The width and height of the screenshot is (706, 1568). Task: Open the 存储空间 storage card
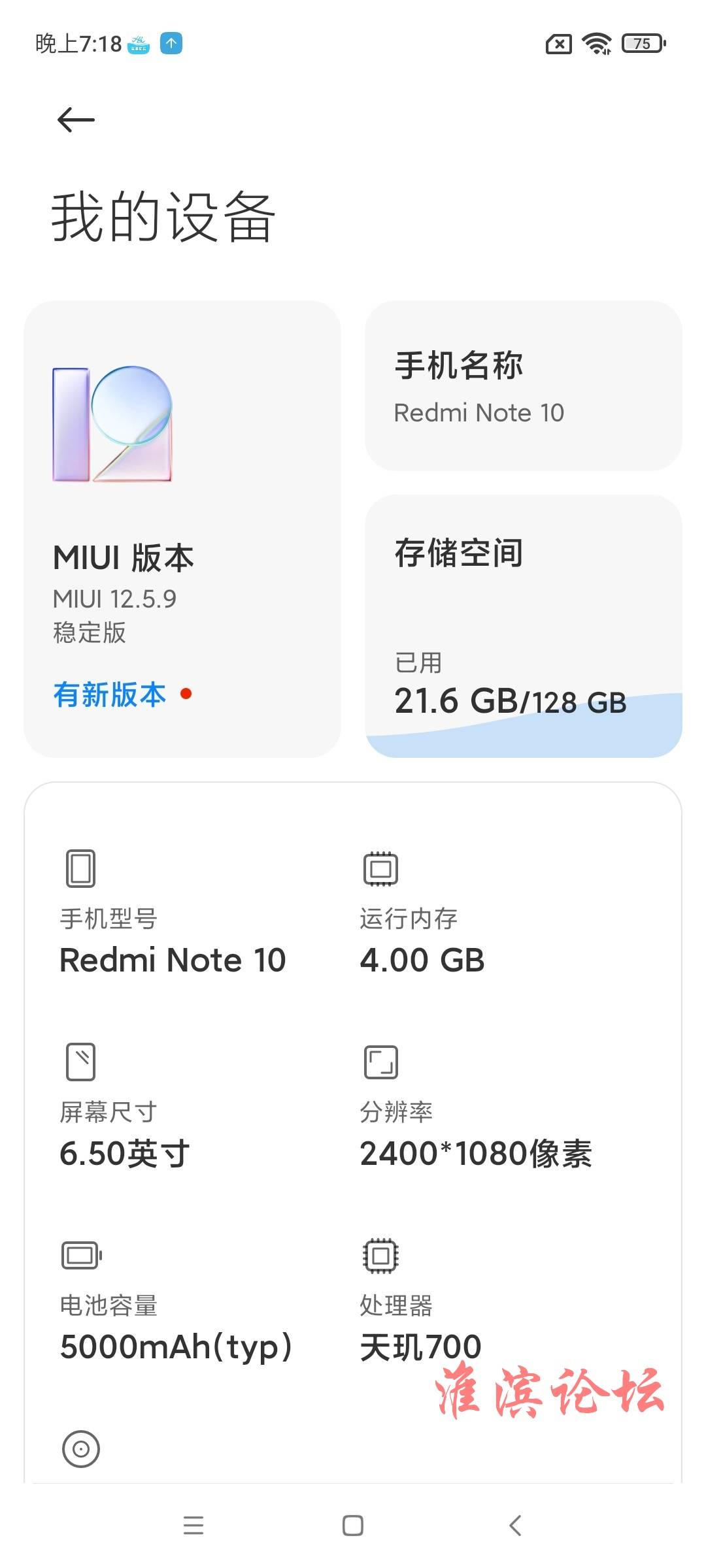pyautogui.click(x=524, y=626)
